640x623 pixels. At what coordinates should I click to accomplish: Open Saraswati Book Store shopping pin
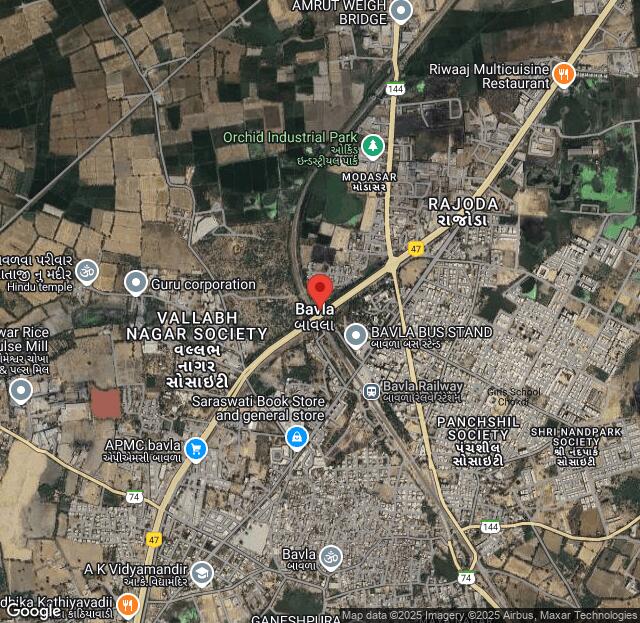[297, 437]
